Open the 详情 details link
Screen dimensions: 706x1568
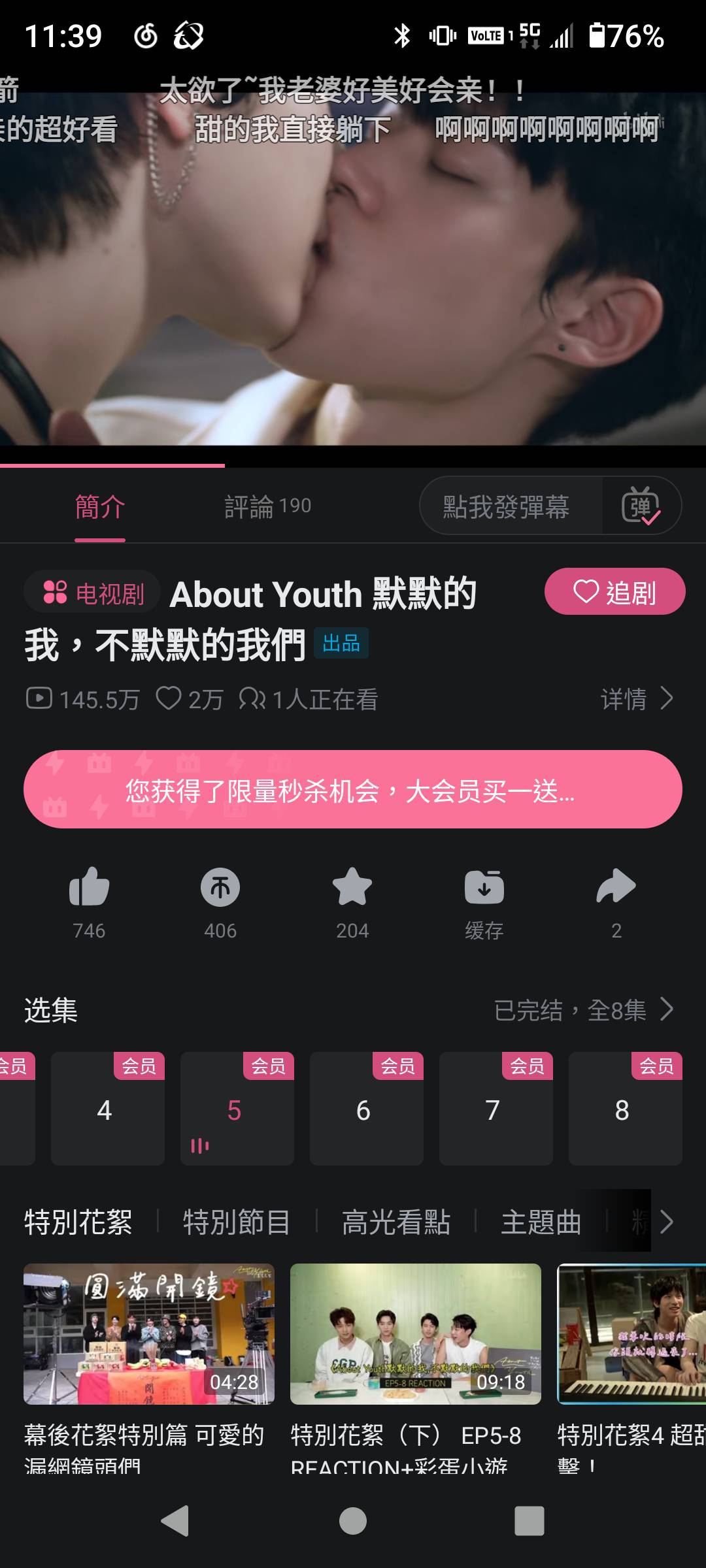tap(637, 699)
